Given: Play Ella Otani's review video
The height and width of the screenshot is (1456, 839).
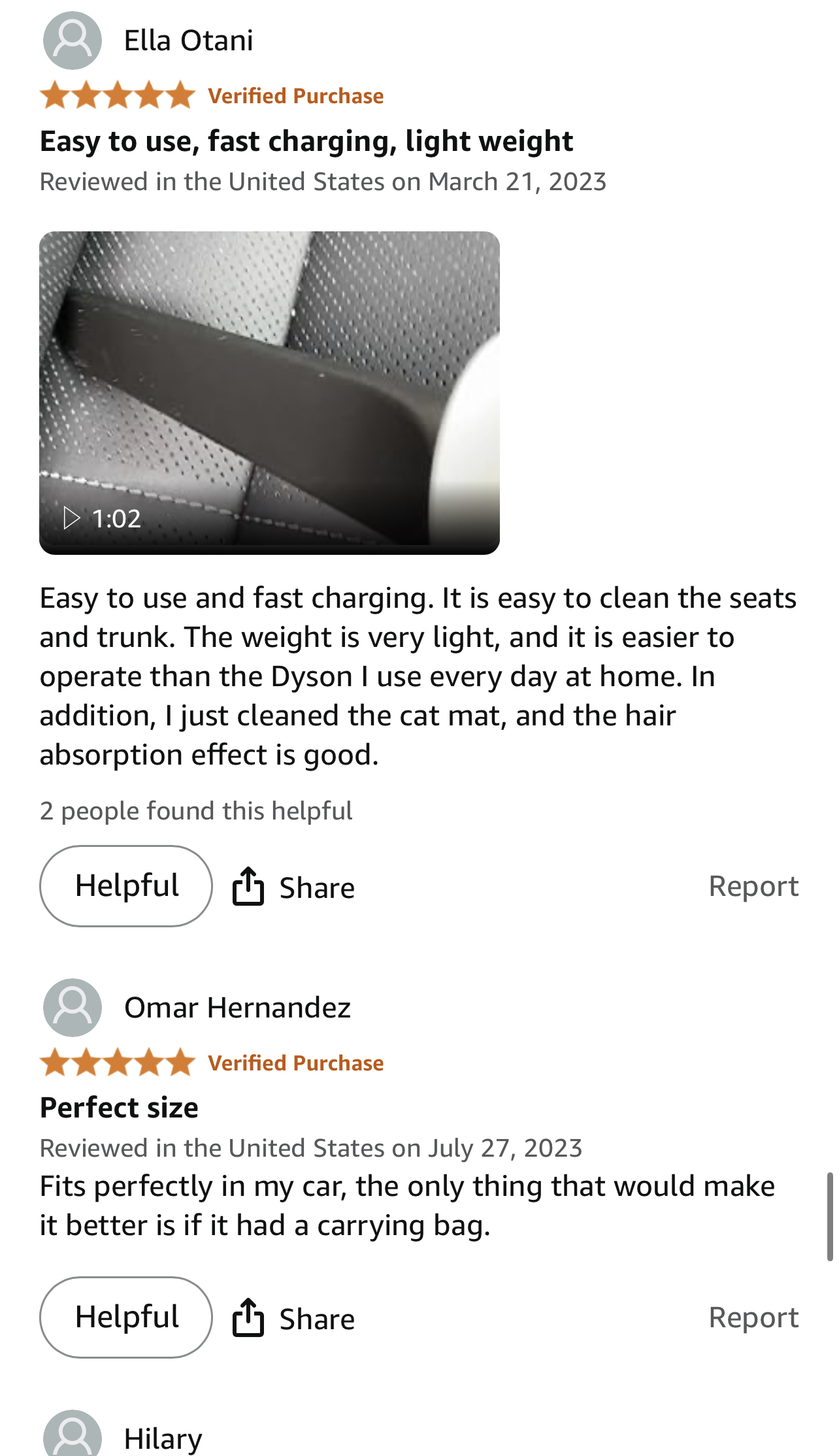Looking at the screenshot, I should click(269, 392).
